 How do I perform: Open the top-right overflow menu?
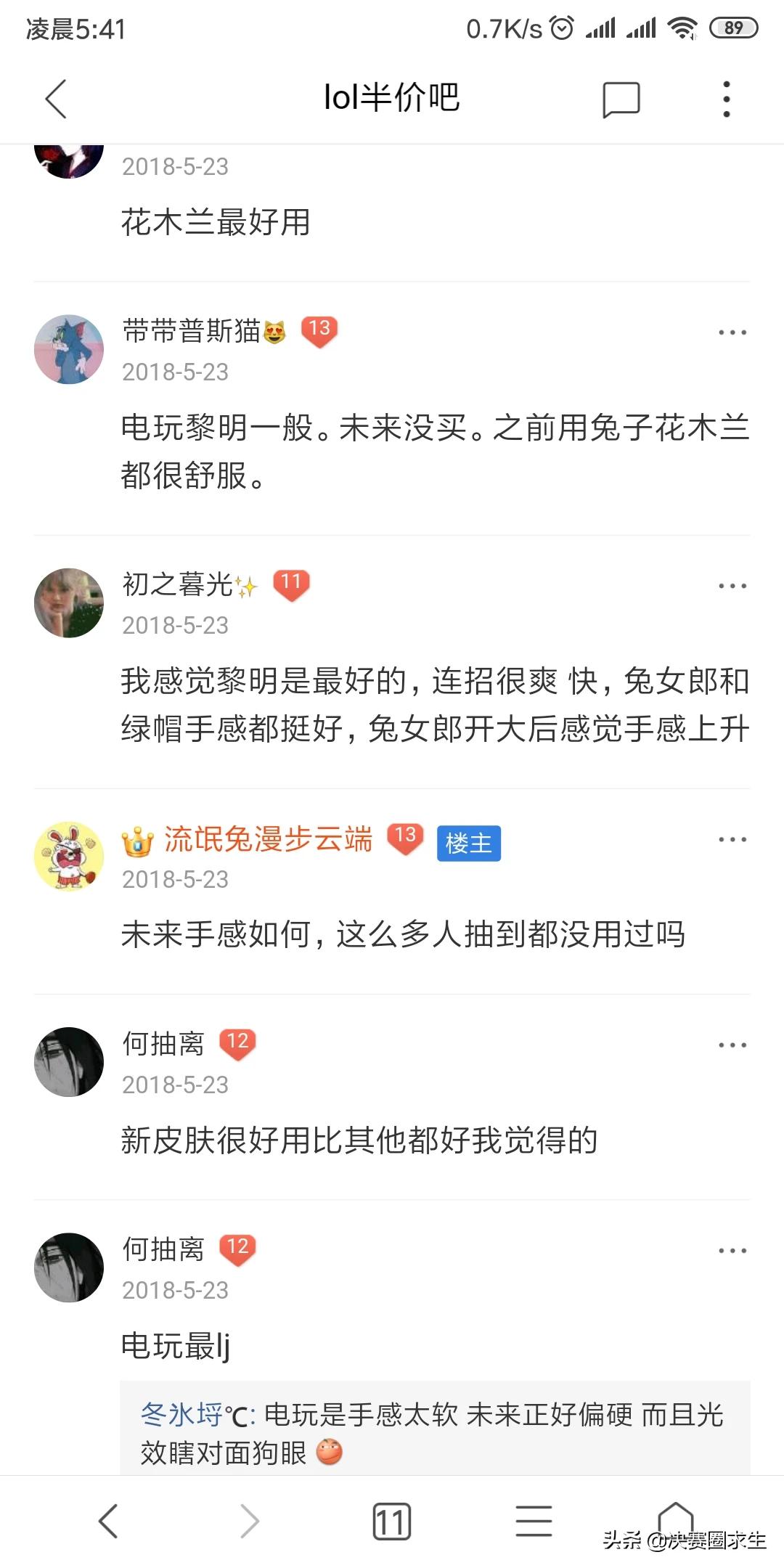pos(726,99)
